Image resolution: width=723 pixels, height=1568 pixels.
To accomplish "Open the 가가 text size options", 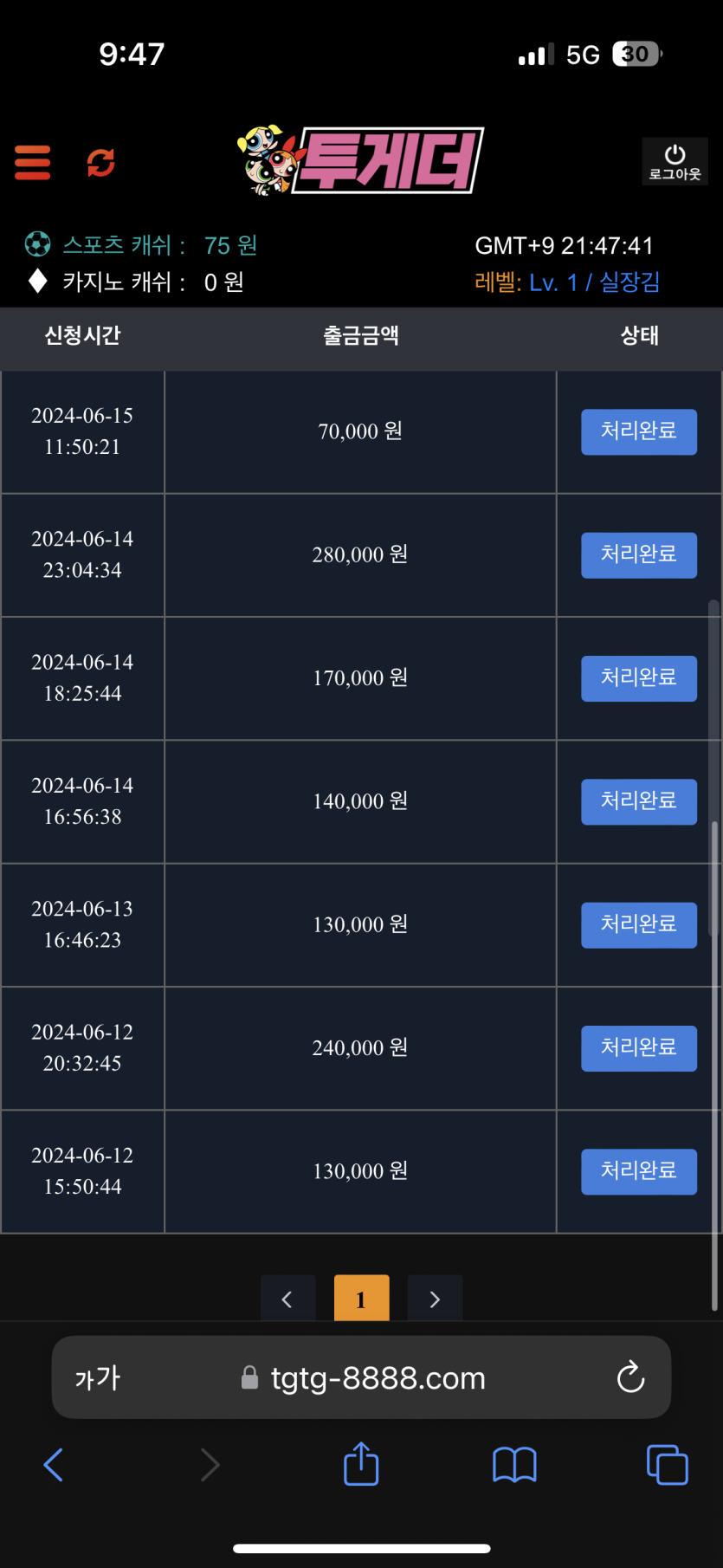I will [97, 1377].
